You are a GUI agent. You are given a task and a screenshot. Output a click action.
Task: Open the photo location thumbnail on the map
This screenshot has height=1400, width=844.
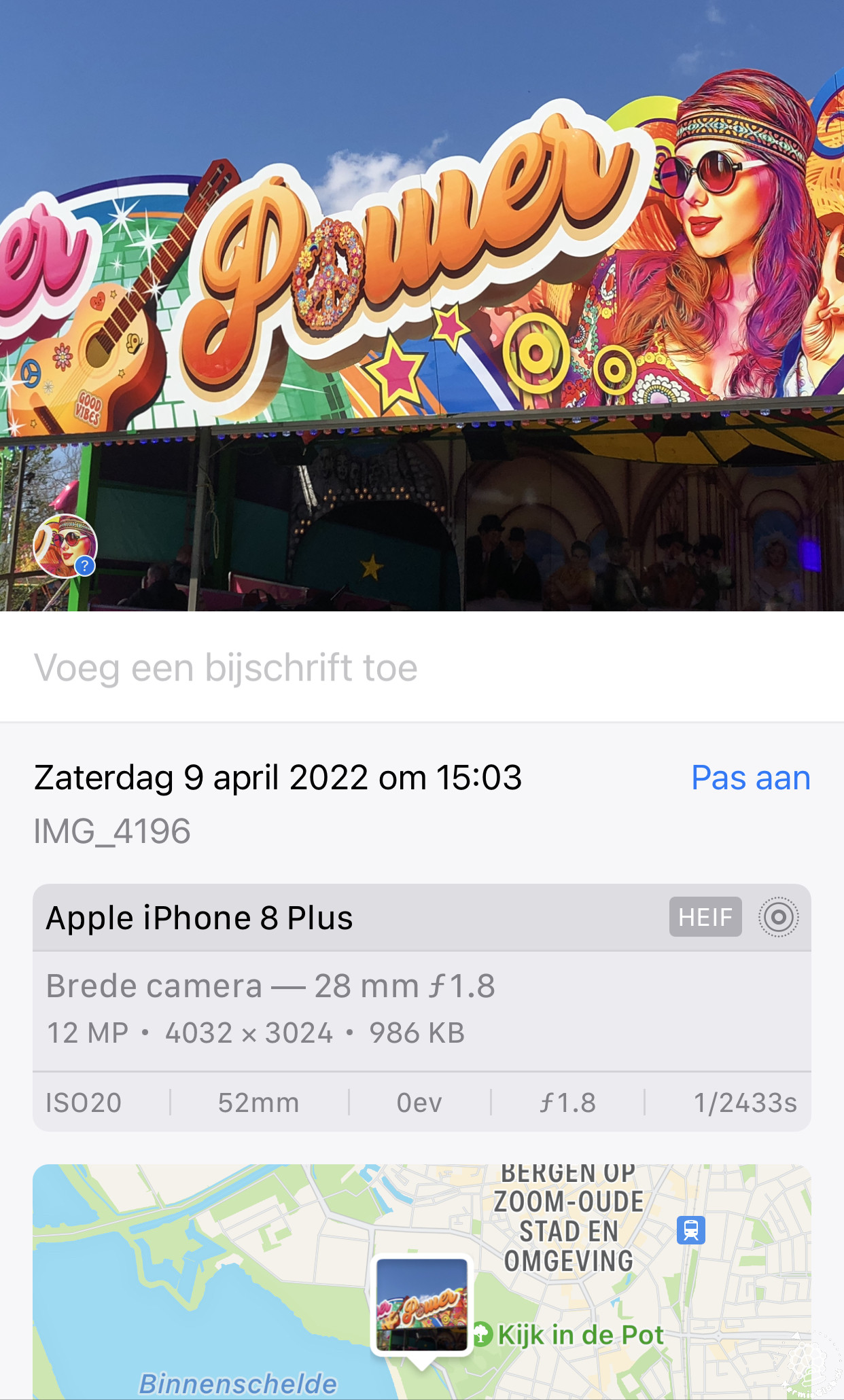coord(422,1304)
